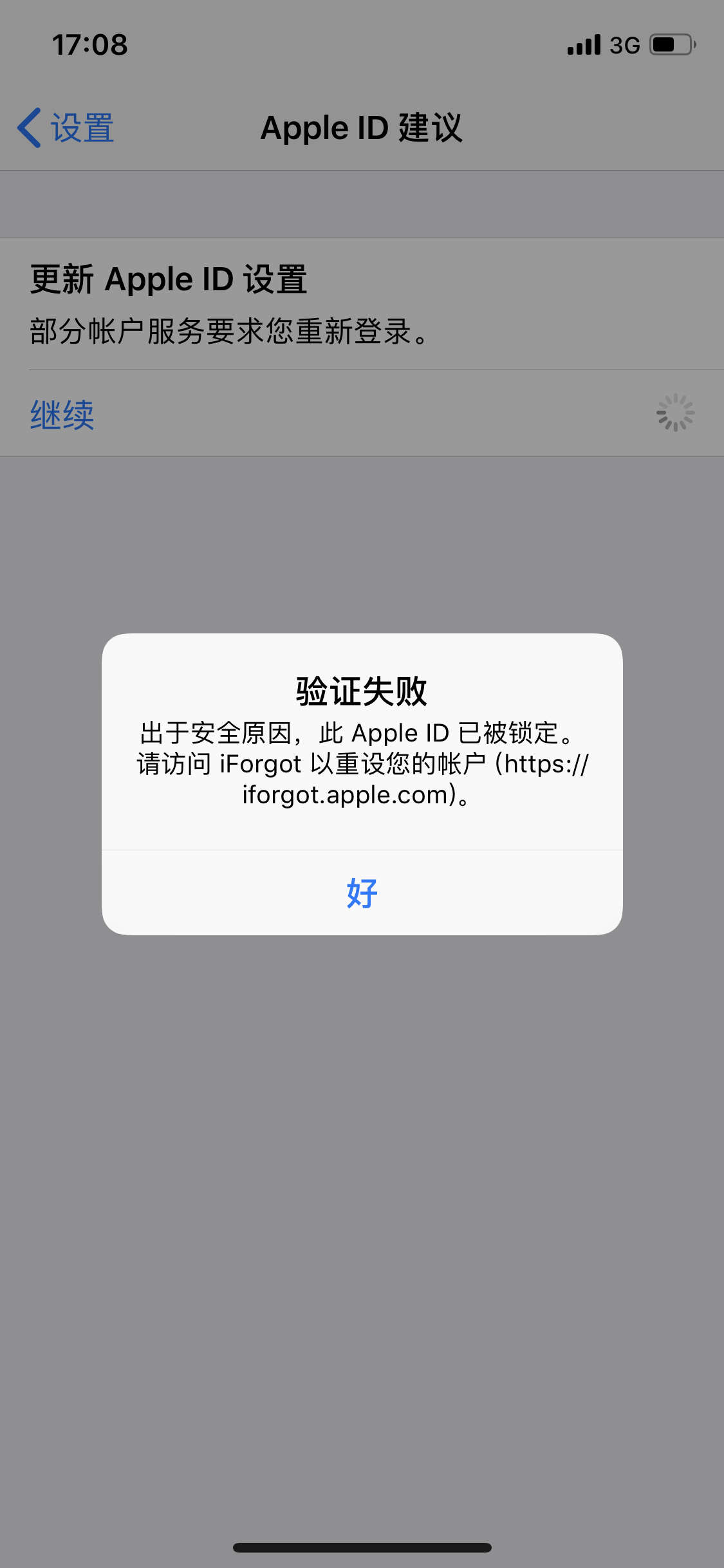Dismiss the 验证失败 alert by tapping 好
The height and width of the screenshot is (1568, 724).
pyautogui.click(x=362, y=893)
